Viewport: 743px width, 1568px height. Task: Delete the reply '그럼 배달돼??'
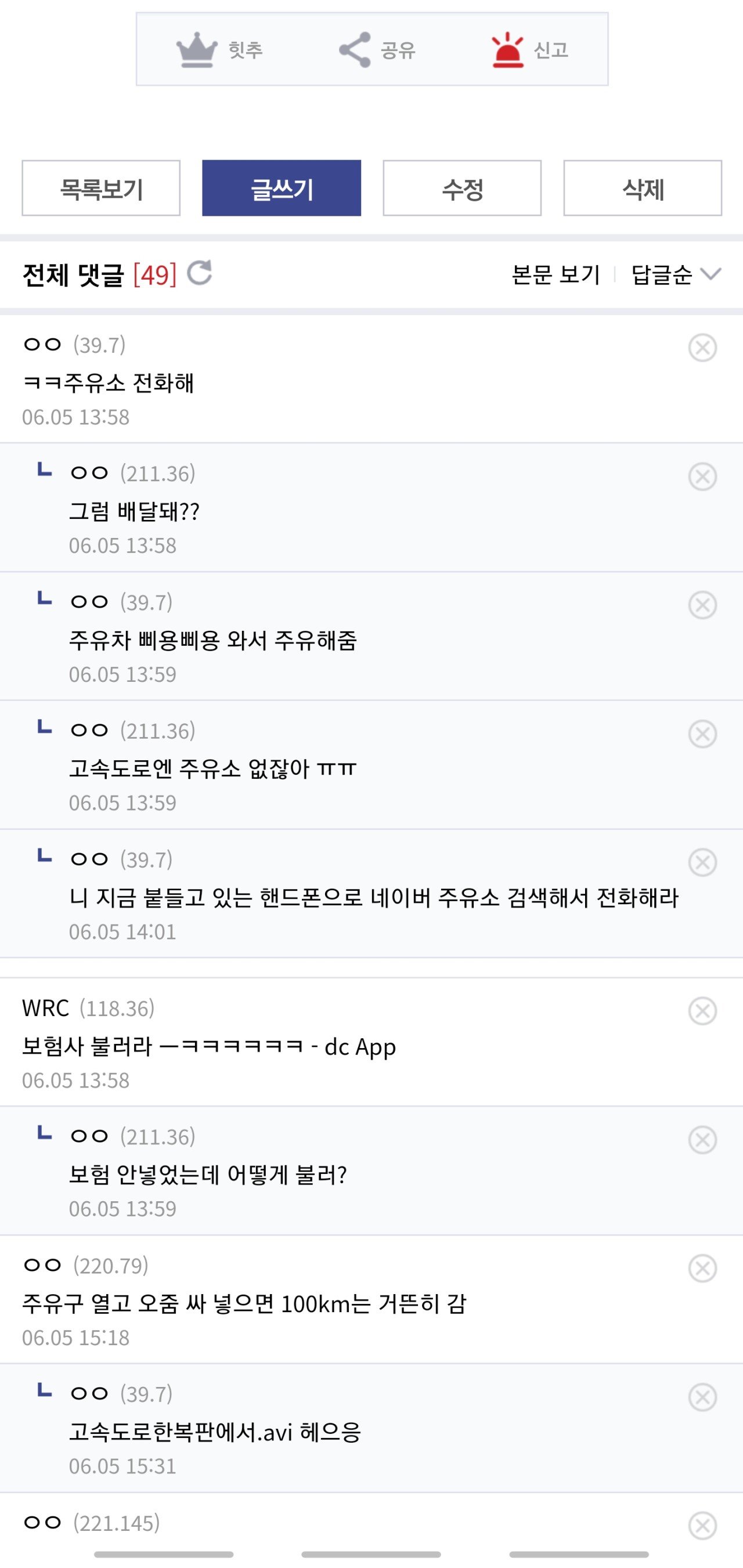click(702, 476)
